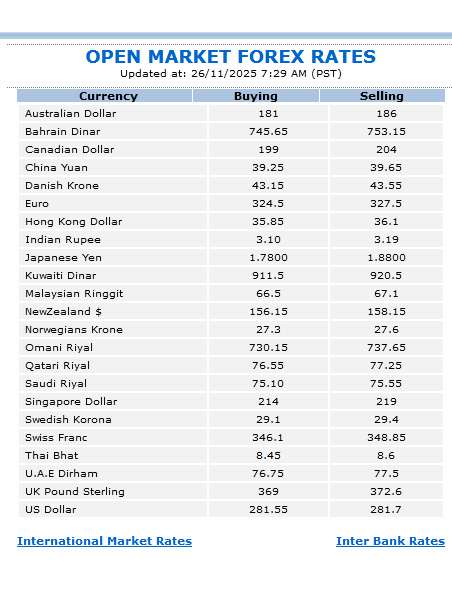Viewport: 452px width, 593px height.
Task: Open the International Market Rates link
Action: [104, 541]
